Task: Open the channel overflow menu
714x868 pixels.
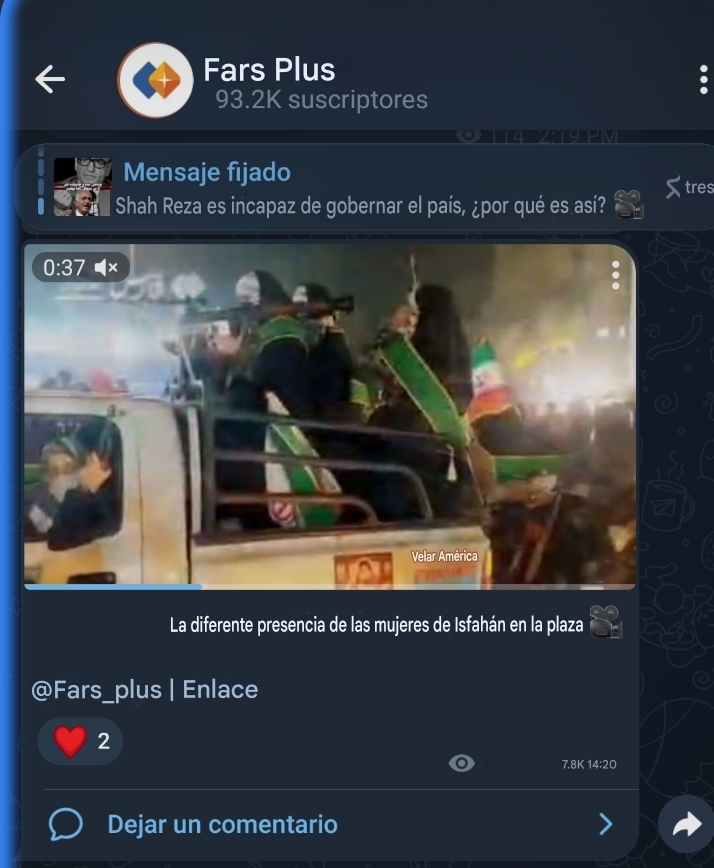Action: tap(704, 81)
